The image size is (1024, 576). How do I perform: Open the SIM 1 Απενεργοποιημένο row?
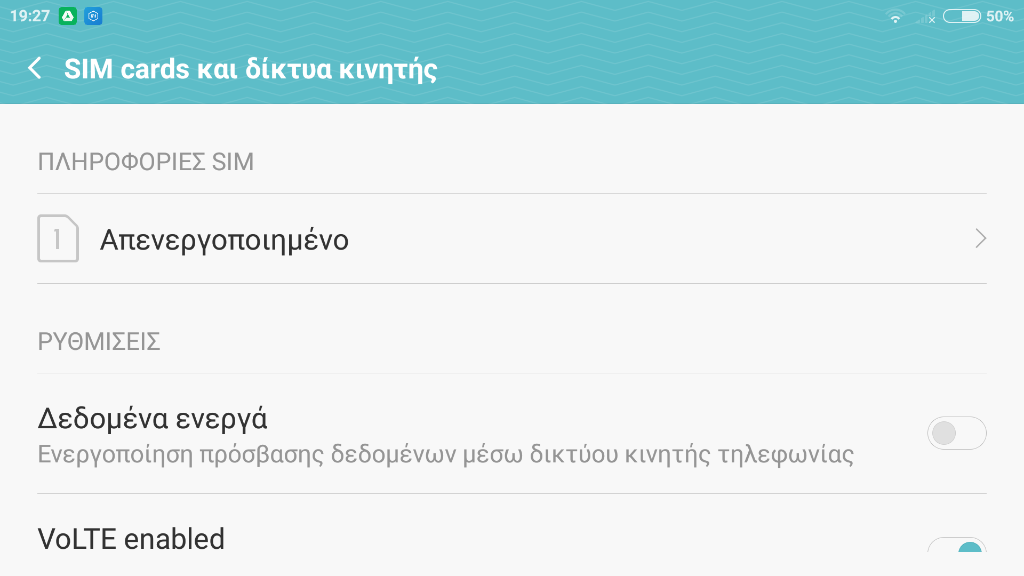[512, 239]
